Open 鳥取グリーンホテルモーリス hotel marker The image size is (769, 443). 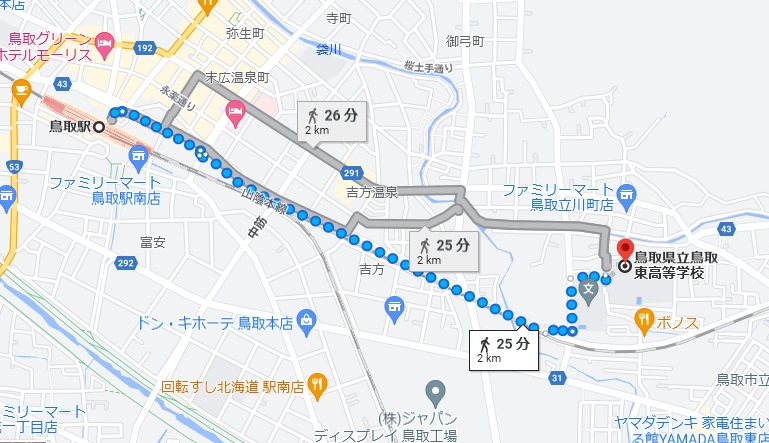pyautogui.click(x=105, y=42)
